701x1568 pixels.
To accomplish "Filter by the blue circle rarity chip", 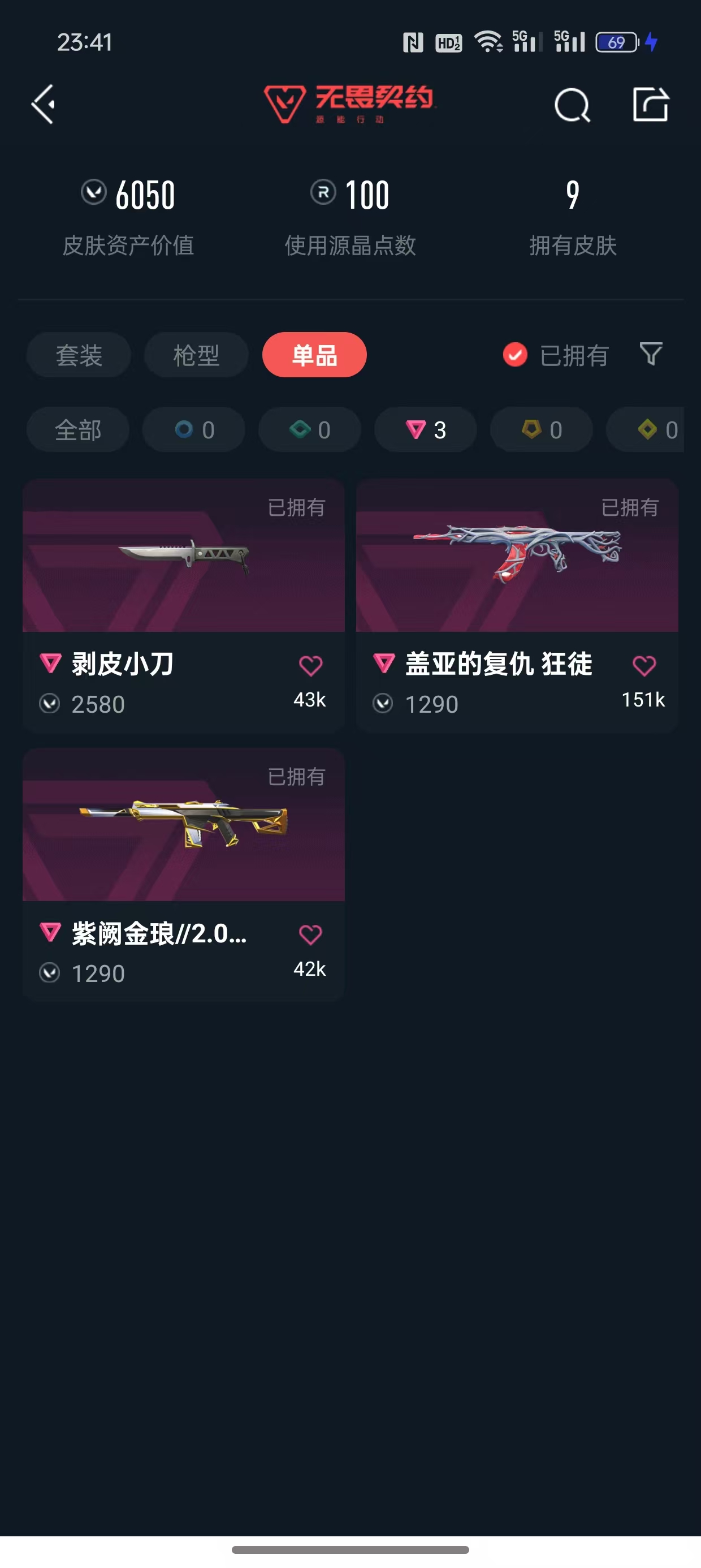I will coord(193,430).
